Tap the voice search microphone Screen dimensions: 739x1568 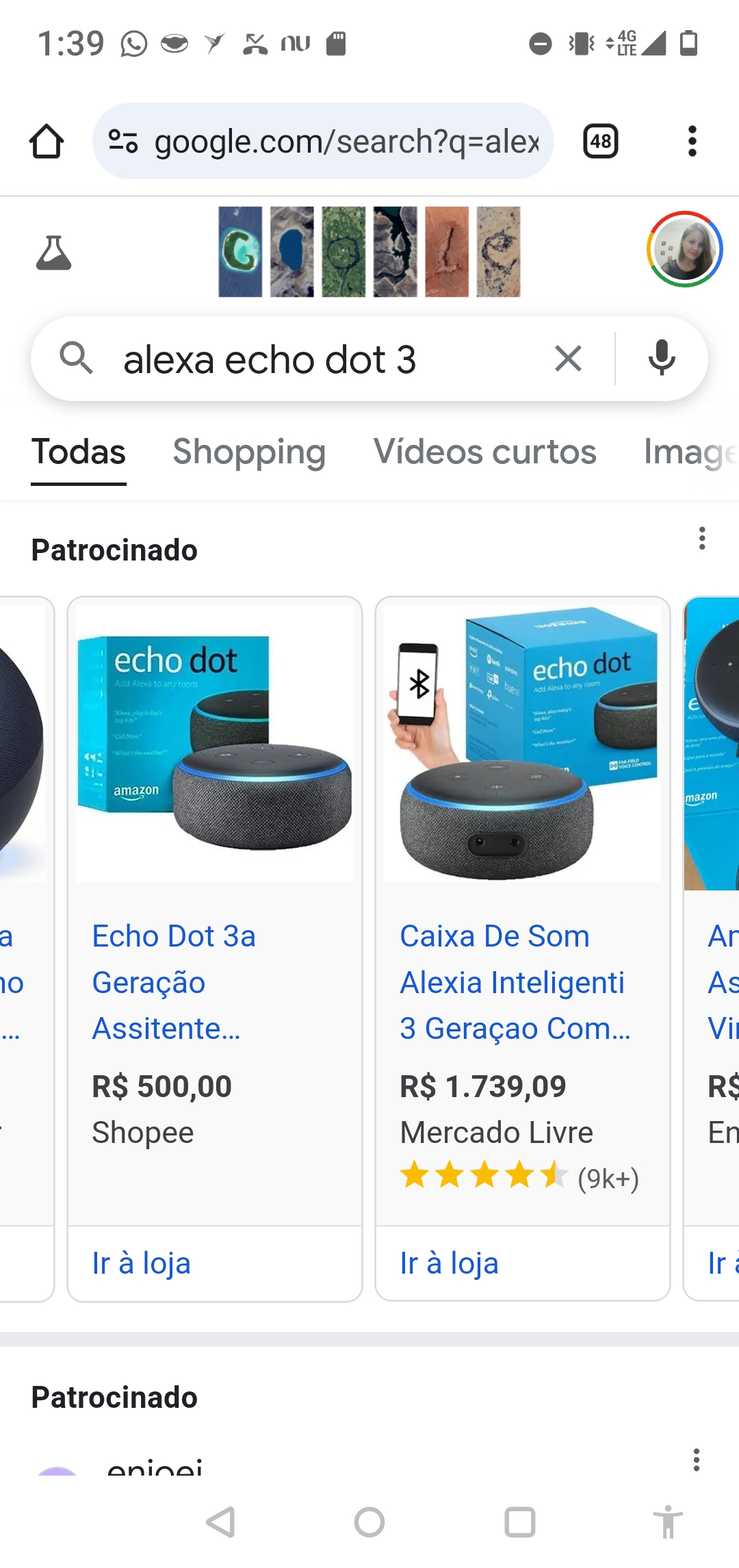point(661,358)
